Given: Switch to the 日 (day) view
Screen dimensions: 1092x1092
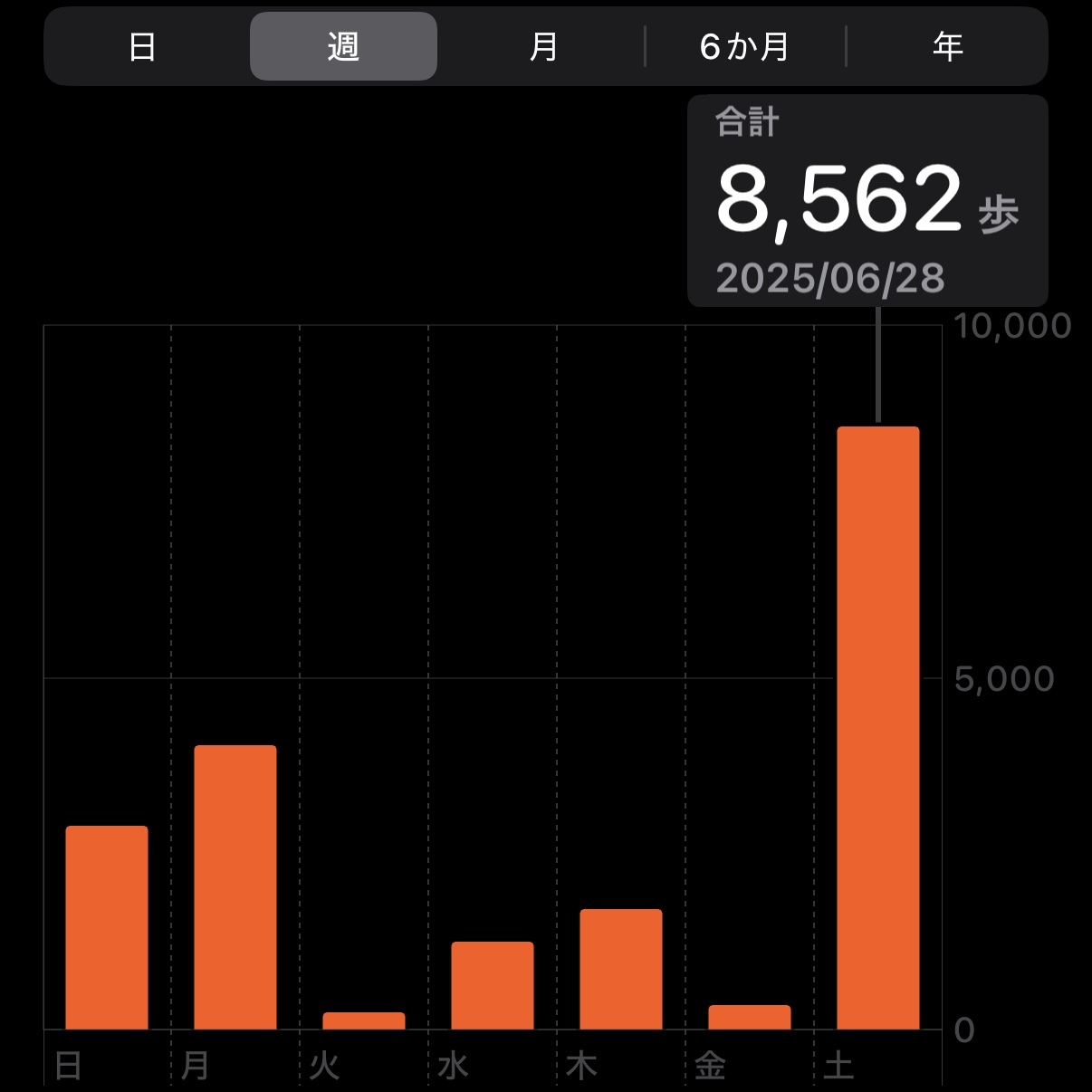Looking at the screenshot, I should point(142,46).
